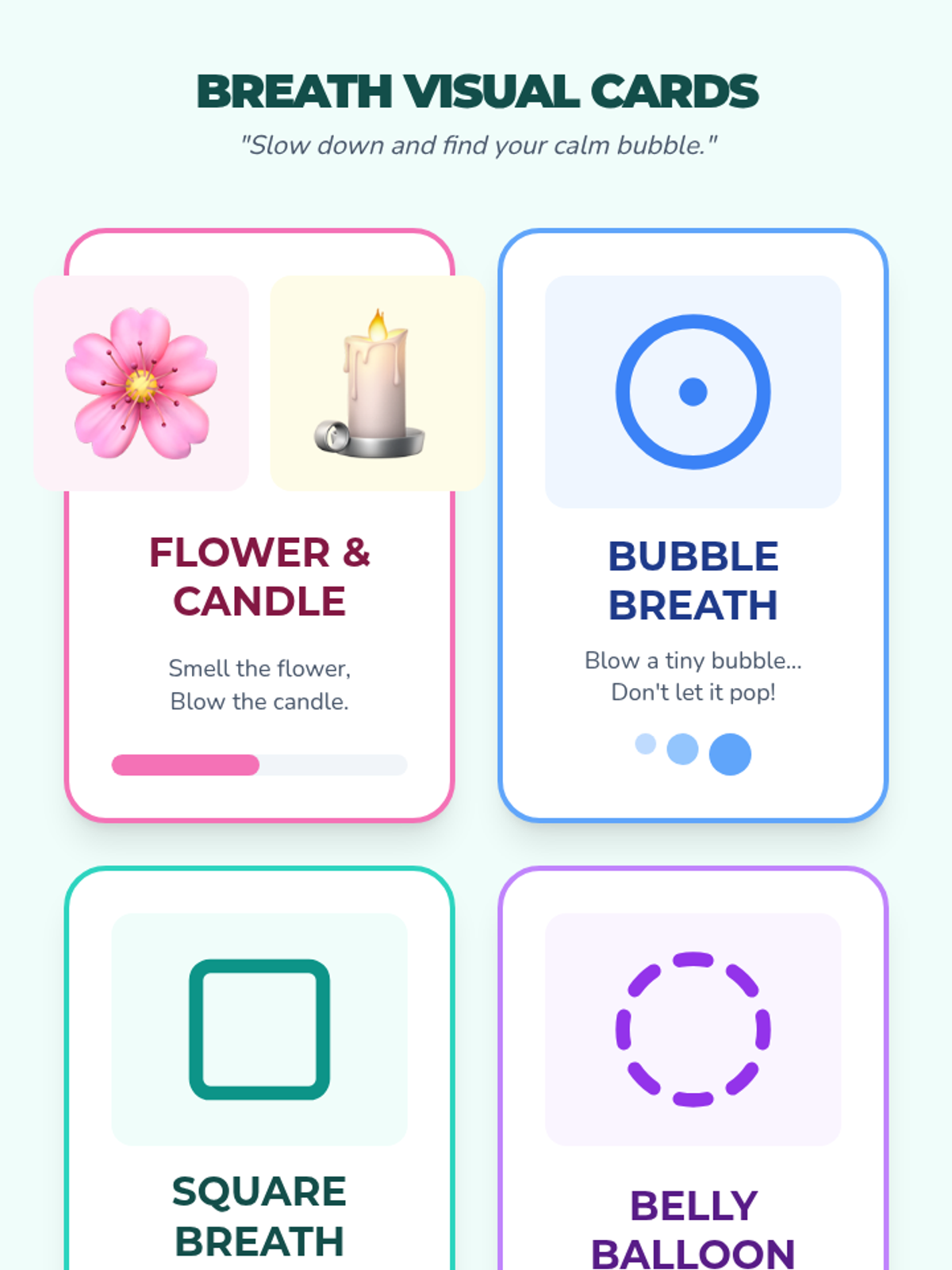Choose the Belly Balloon card

(x=693, y=1068)
